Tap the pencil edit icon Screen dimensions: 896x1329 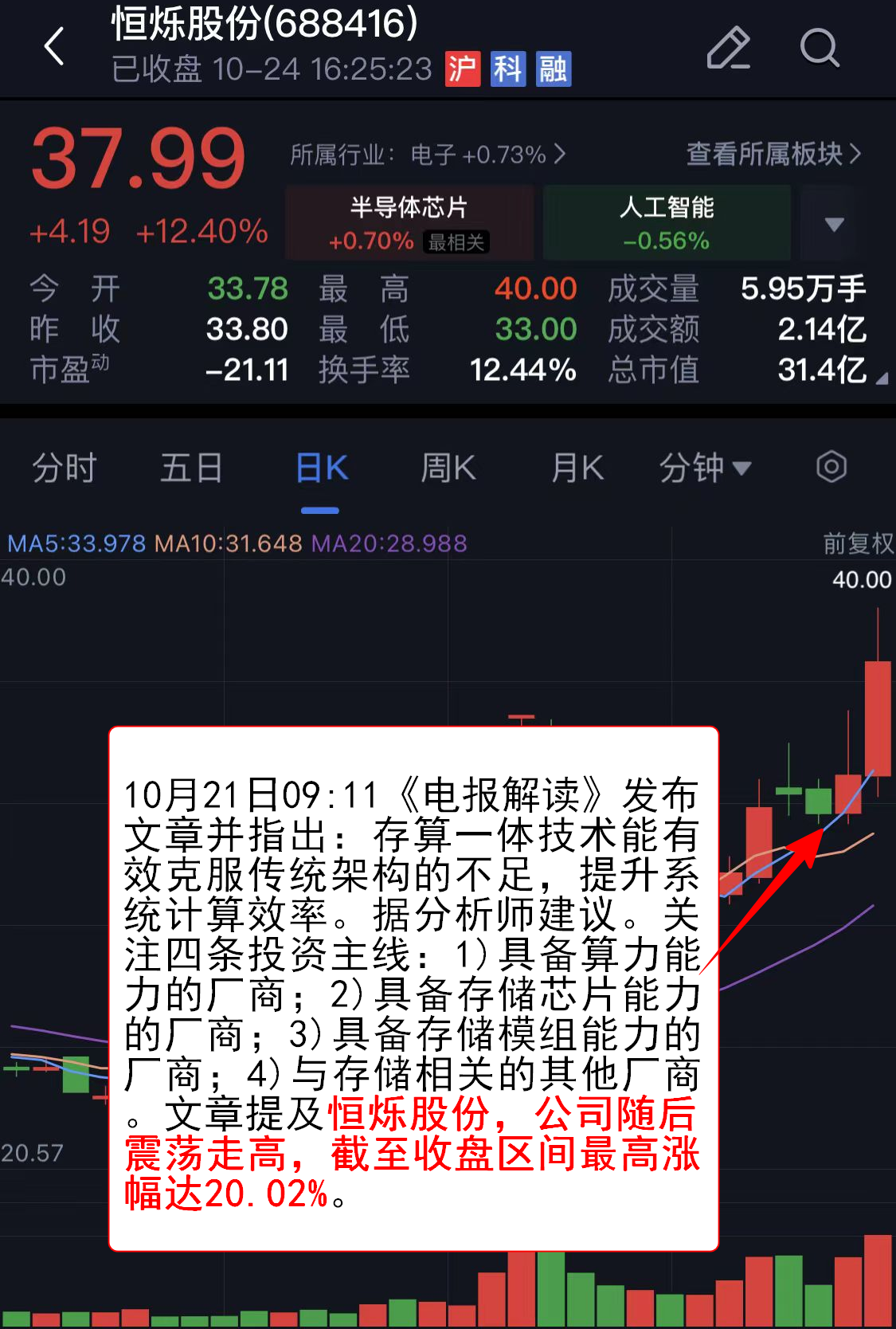coord(728,48)
